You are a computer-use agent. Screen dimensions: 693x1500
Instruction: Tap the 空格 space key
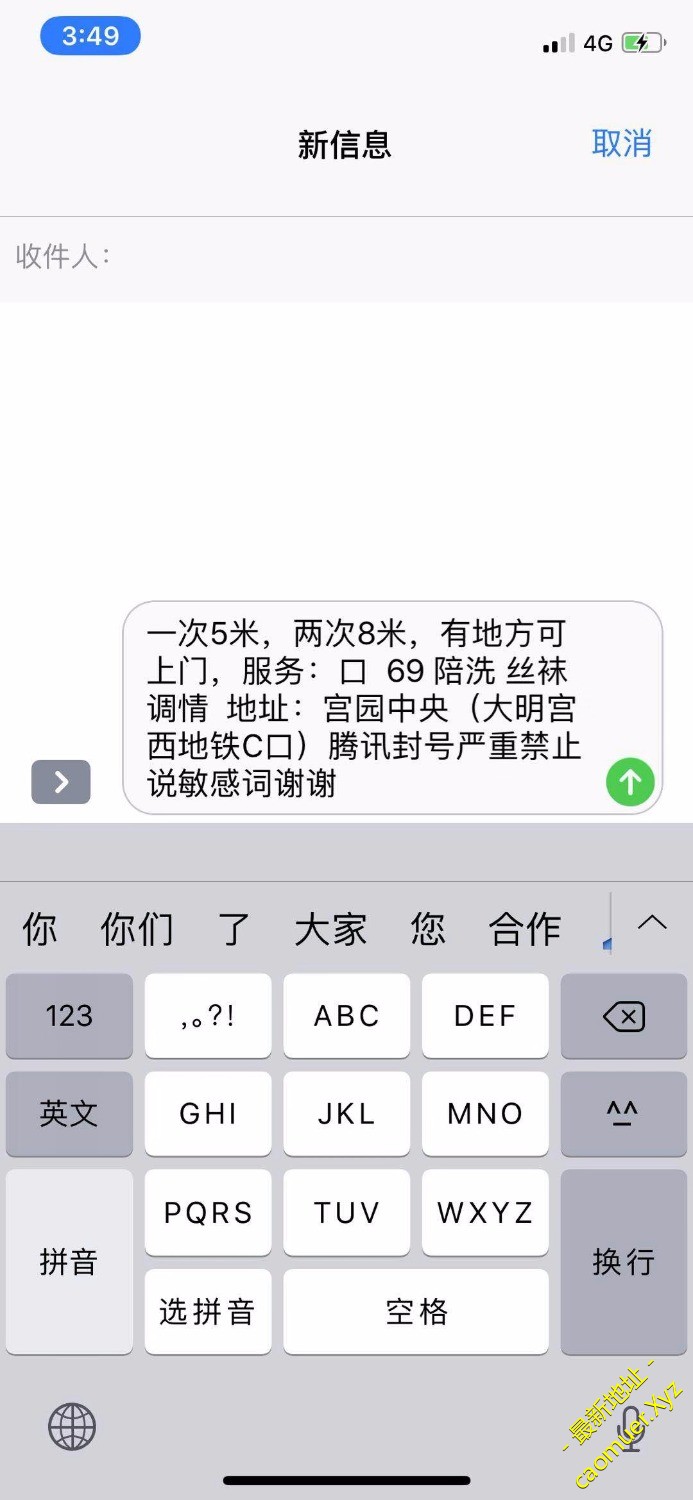[x=416, y=1311]
